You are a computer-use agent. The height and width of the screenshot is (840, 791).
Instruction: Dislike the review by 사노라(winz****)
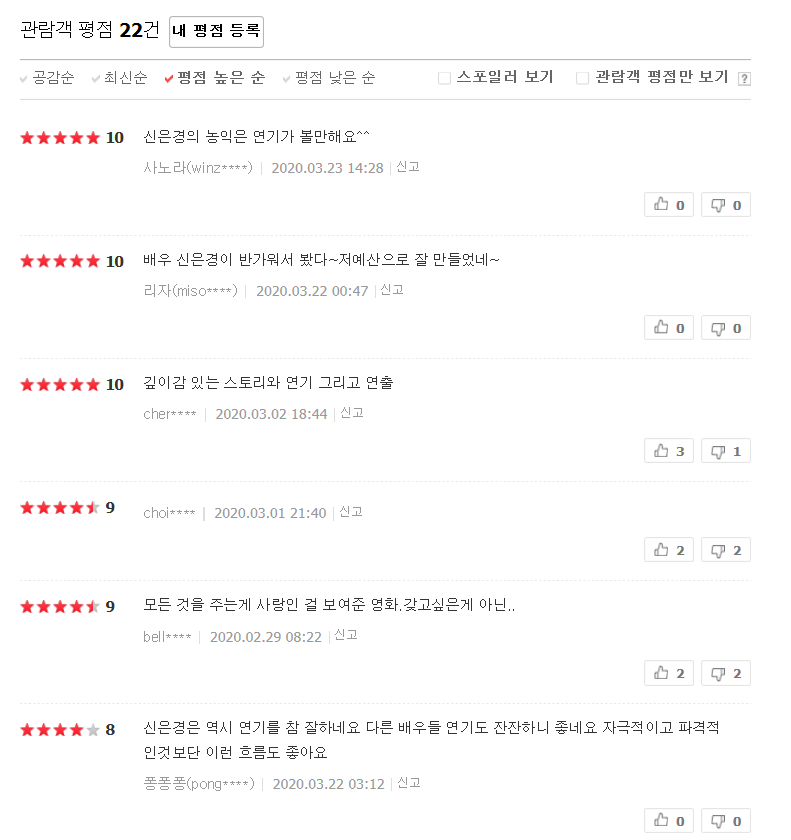(x=726, y=205)
